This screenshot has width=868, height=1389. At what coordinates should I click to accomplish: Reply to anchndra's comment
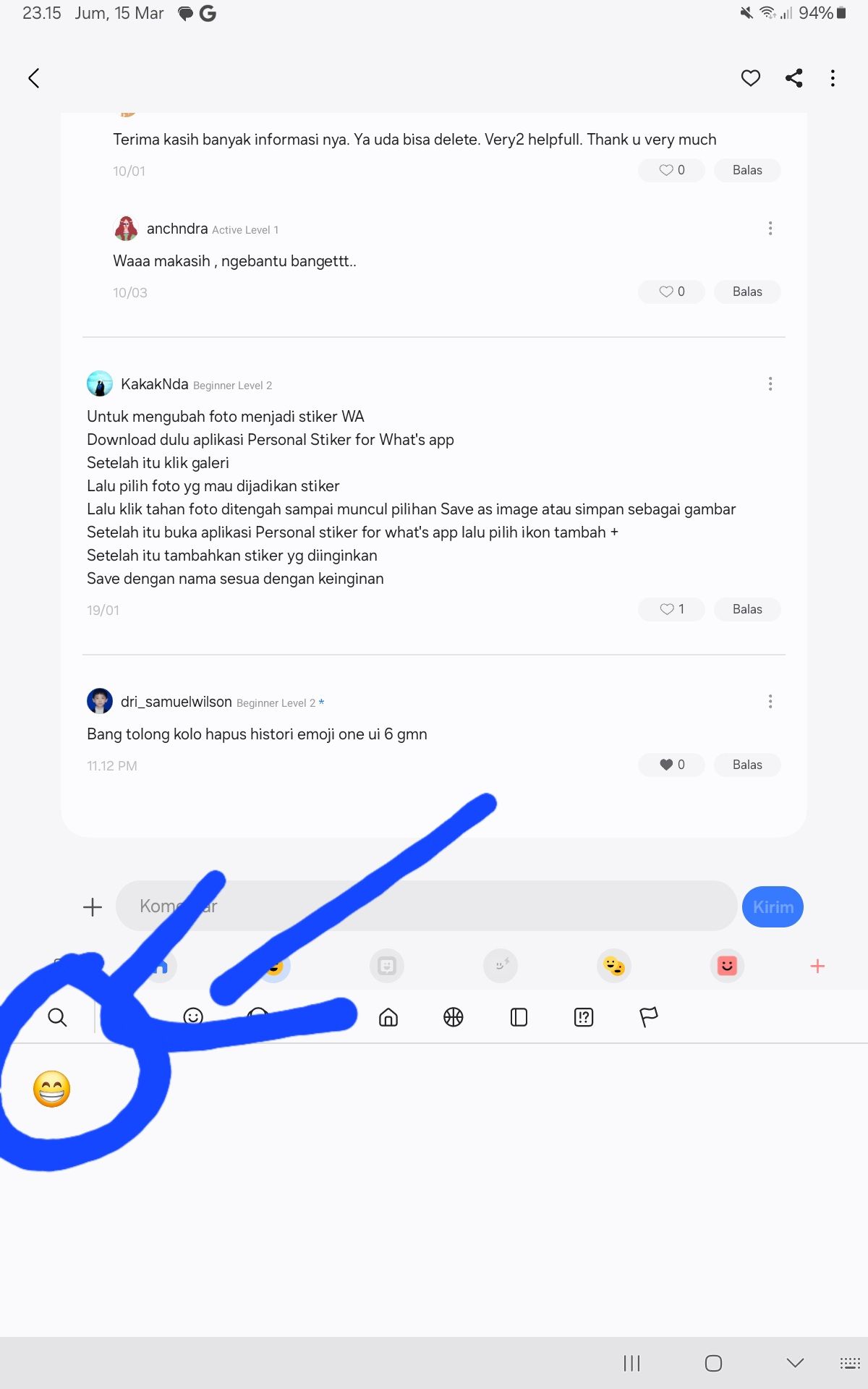point(746,292)
